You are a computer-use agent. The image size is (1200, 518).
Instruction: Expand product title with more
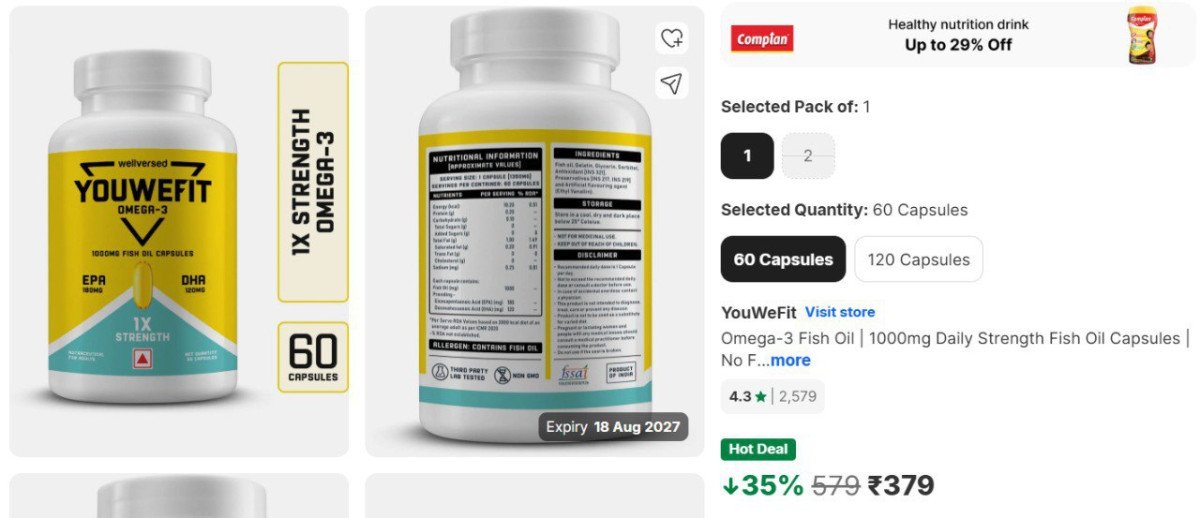790,360
